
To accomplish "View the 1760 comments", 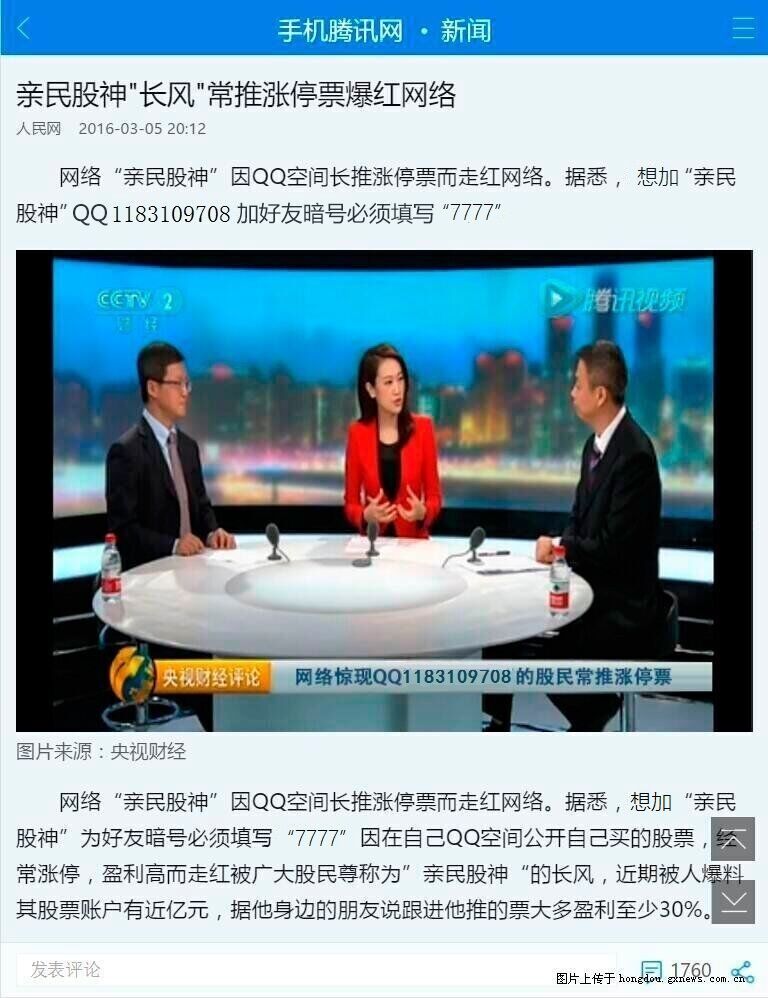I will (x=677, y=970).
